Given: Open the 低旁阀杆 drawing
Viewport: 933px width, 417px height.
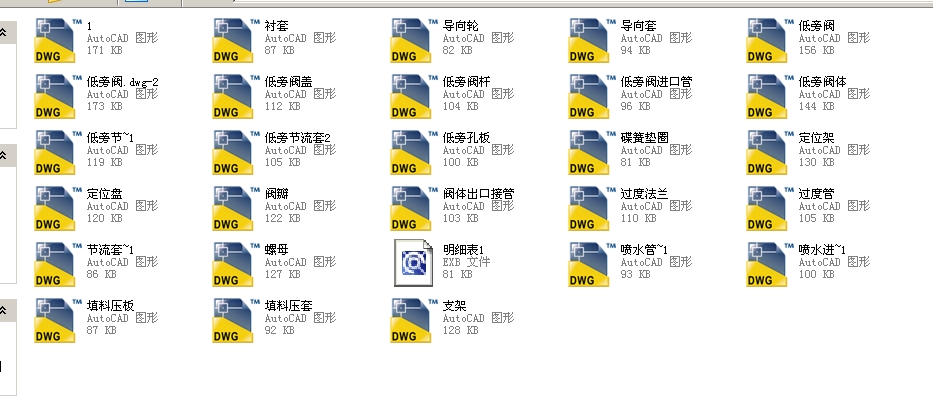Looking at the screenshot, I should pos(412,97).
